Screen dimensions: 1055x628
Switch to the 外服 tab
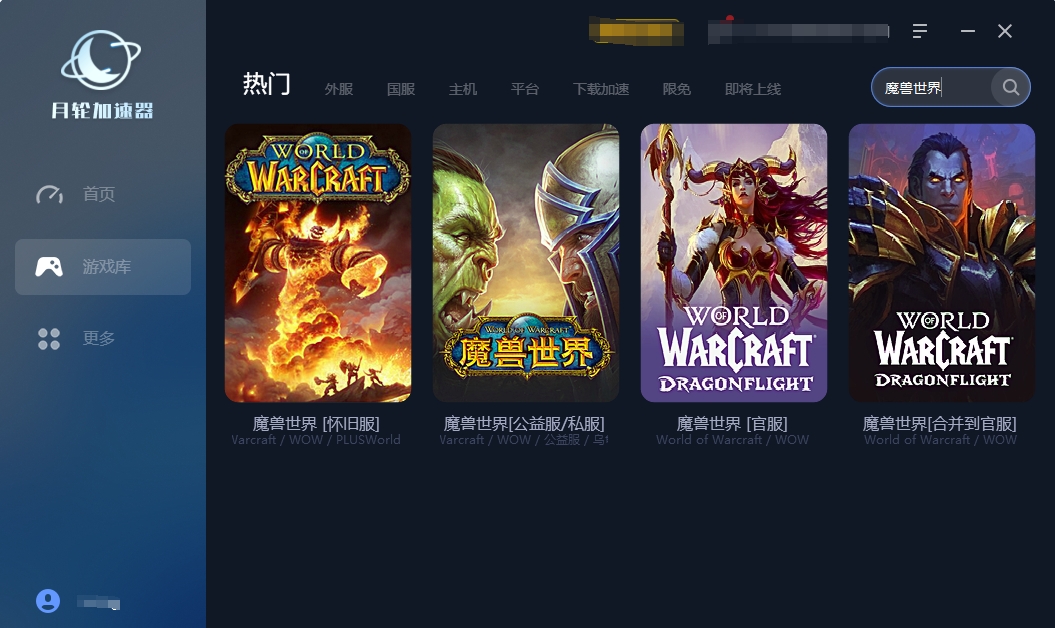pyautogui.click(x=339, y=89)
